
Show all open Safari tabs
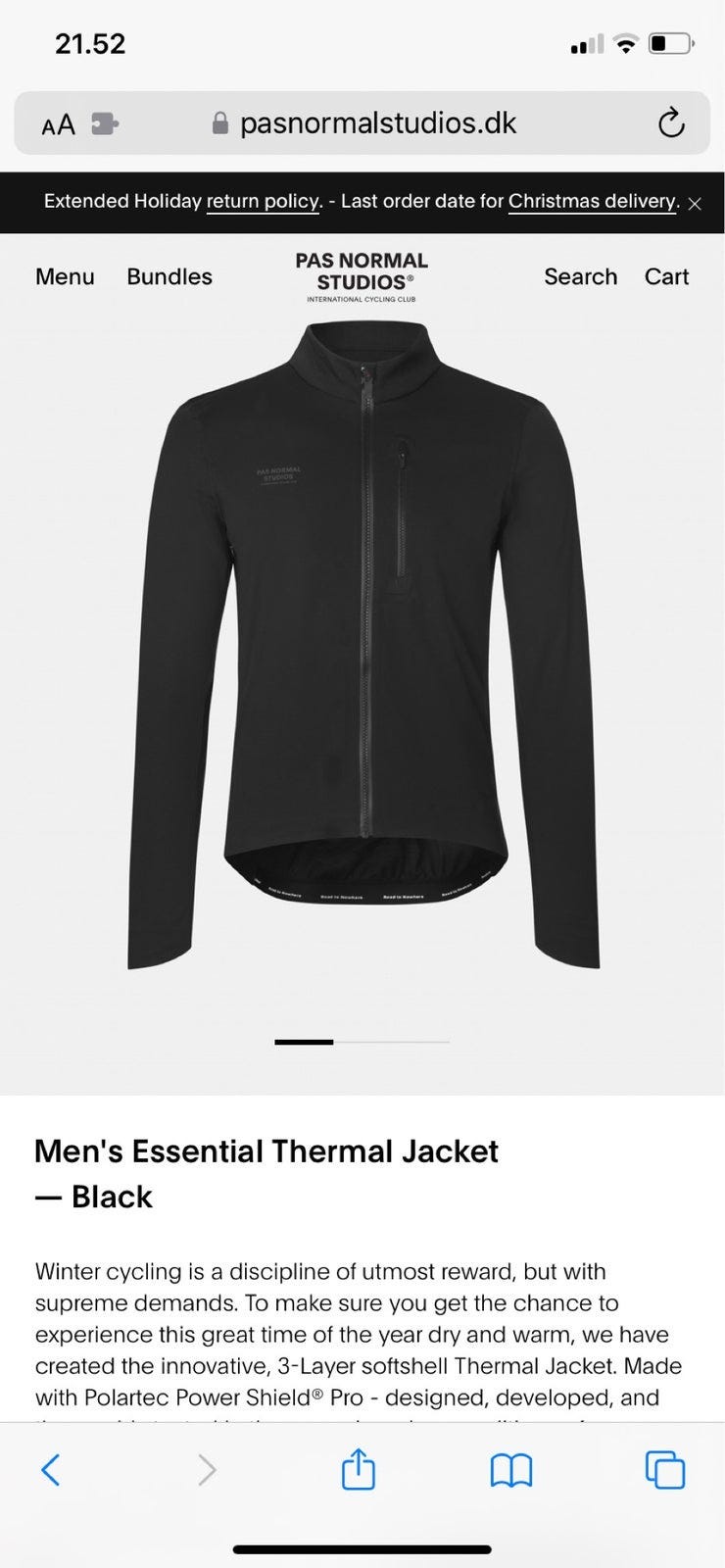[x=664, y=1469]
